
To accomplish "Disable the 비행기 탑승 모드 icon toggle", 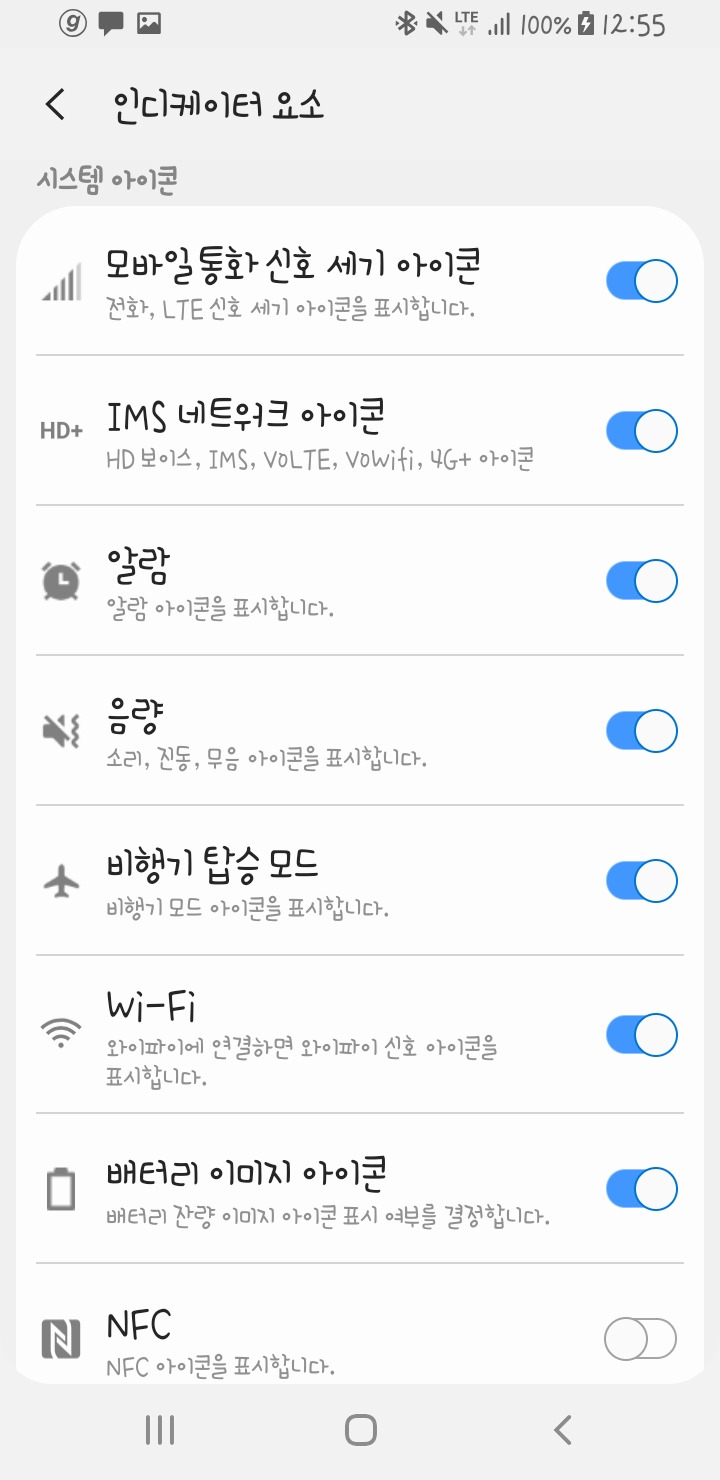I will pyautogui.click(x=642, y=881).
